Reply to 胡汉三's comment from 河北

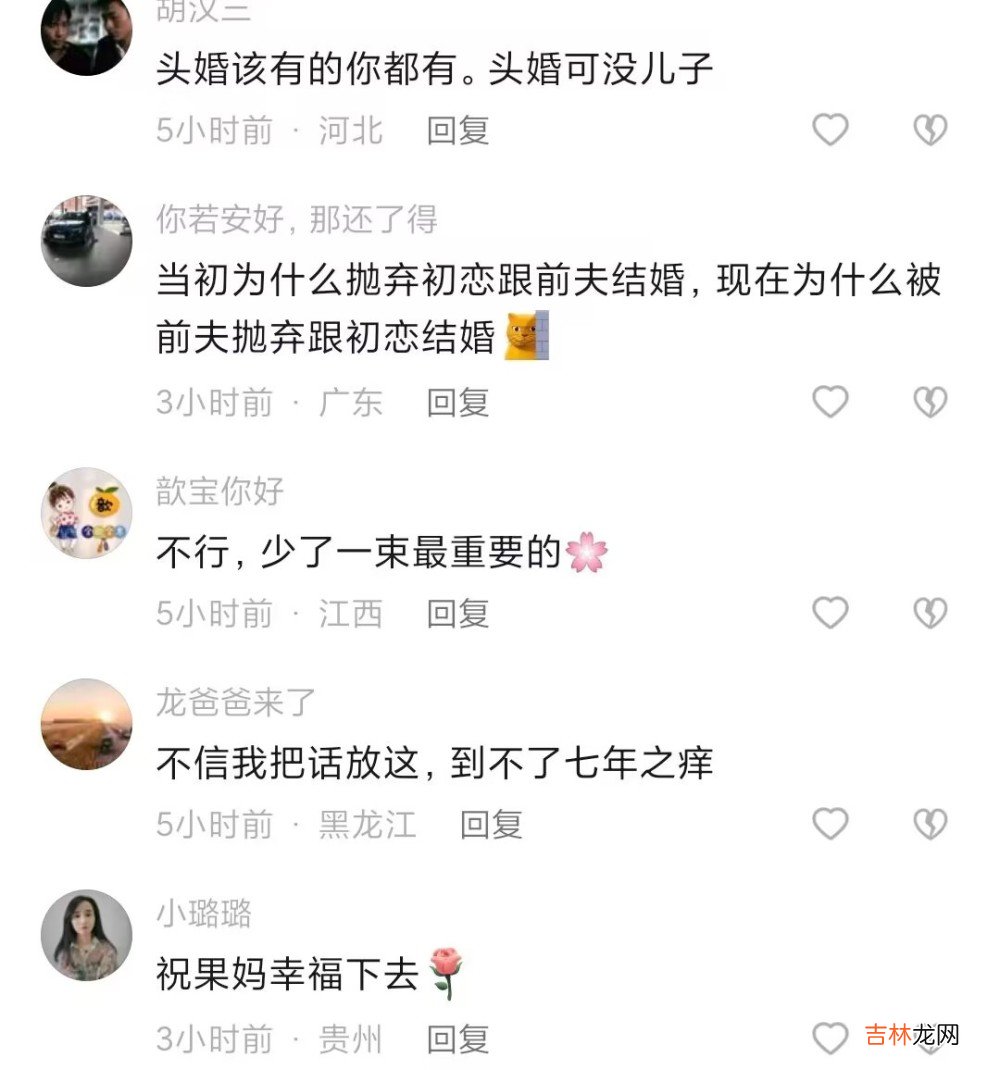458,130
